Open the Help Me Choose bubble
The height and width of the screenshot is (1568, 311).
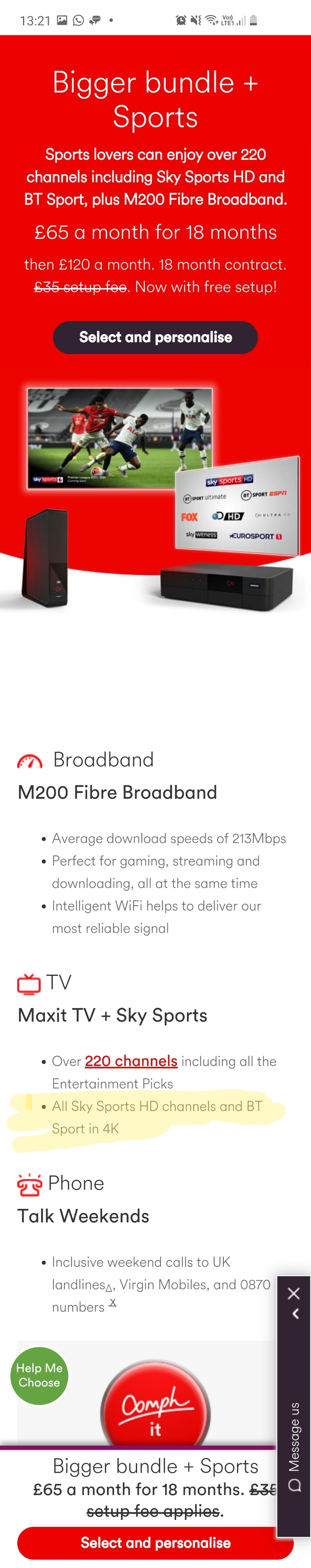pos(39,1375)
